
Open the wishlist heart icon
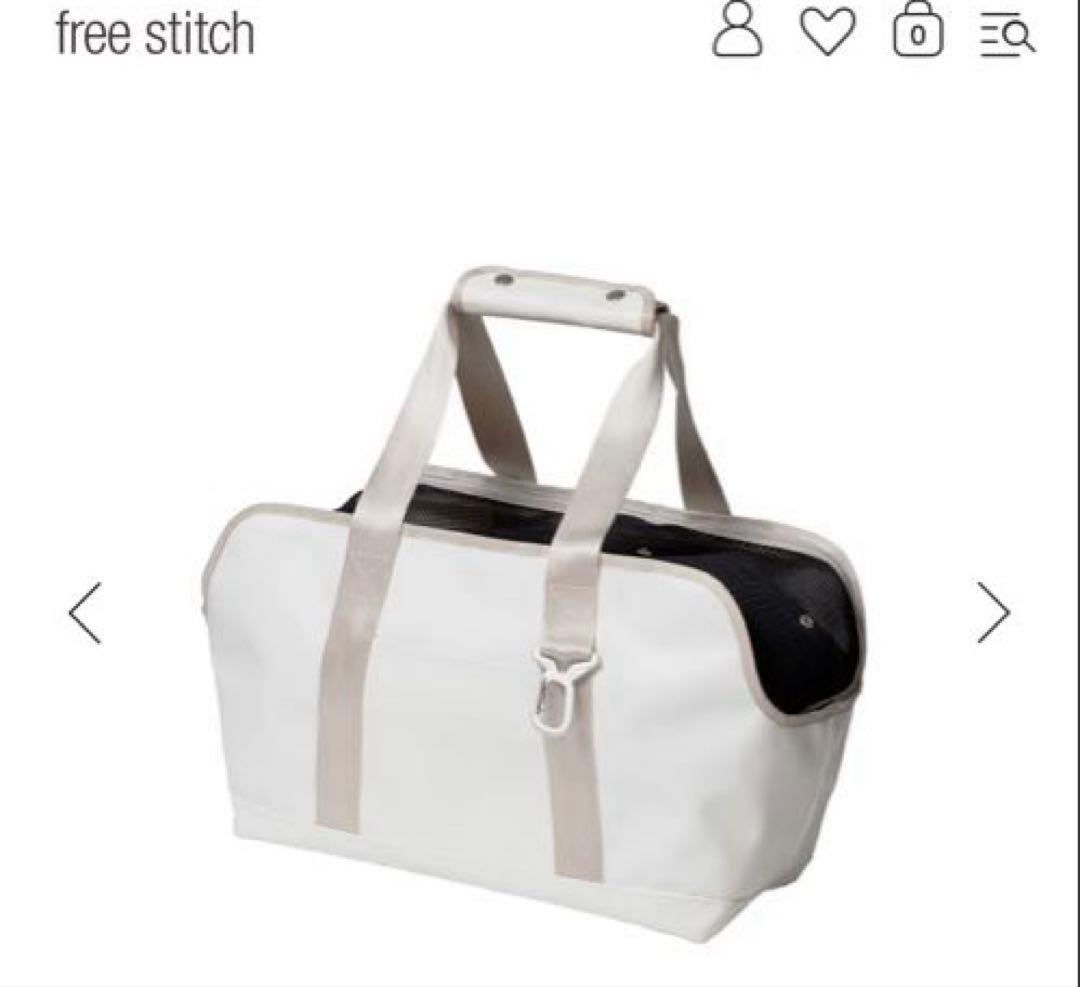pos(828,33)
